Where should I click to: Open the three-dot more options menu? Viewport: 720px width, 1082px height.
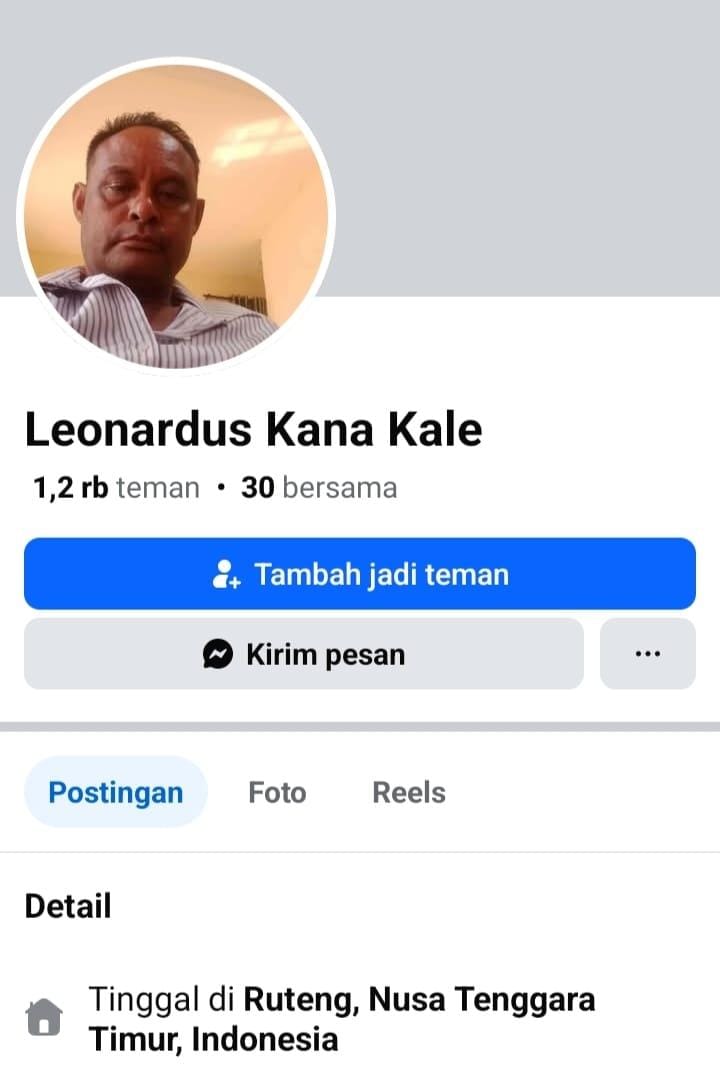(647, 654)
